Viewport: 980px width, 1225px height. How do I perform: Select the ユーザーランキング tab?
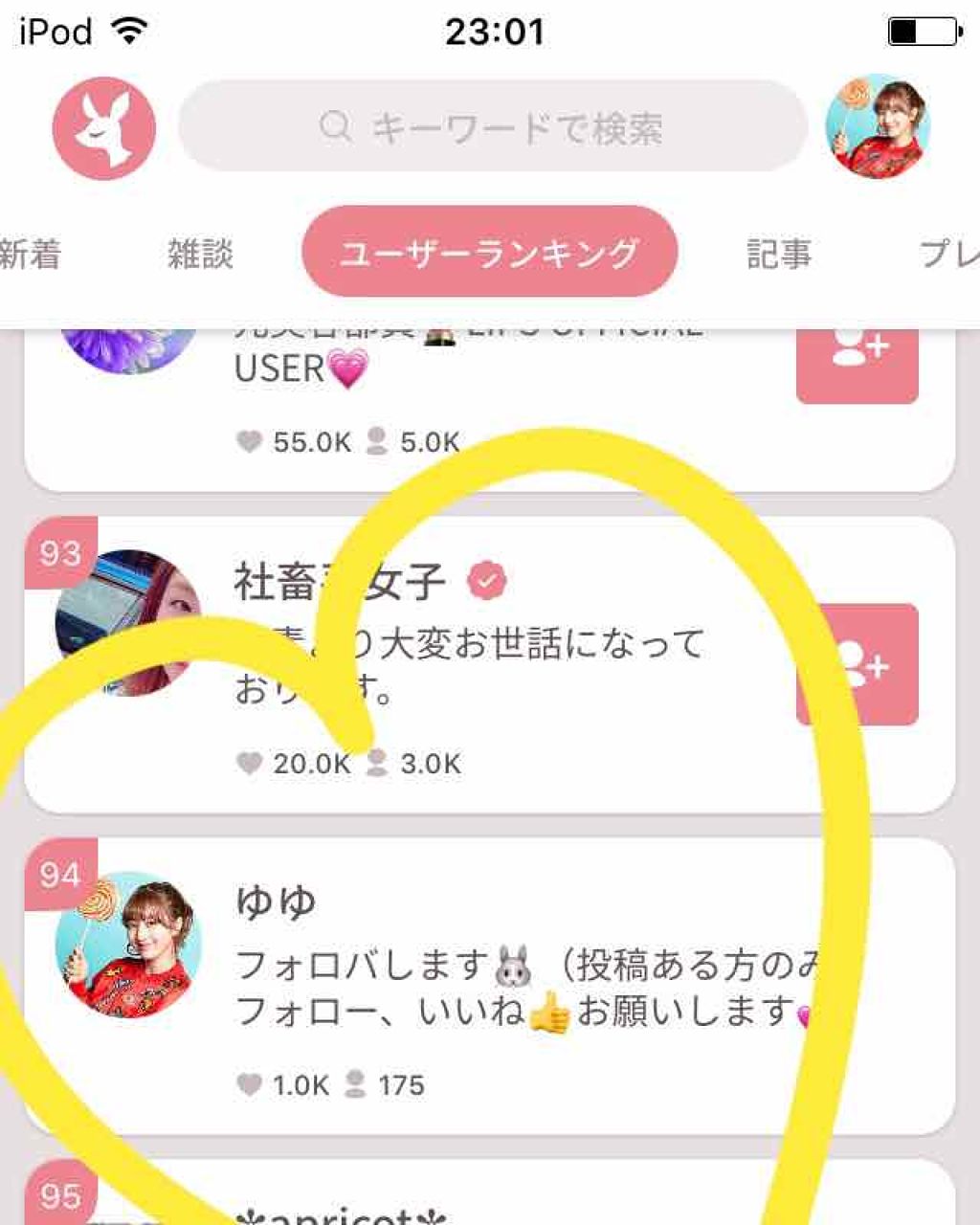[490, 251]
